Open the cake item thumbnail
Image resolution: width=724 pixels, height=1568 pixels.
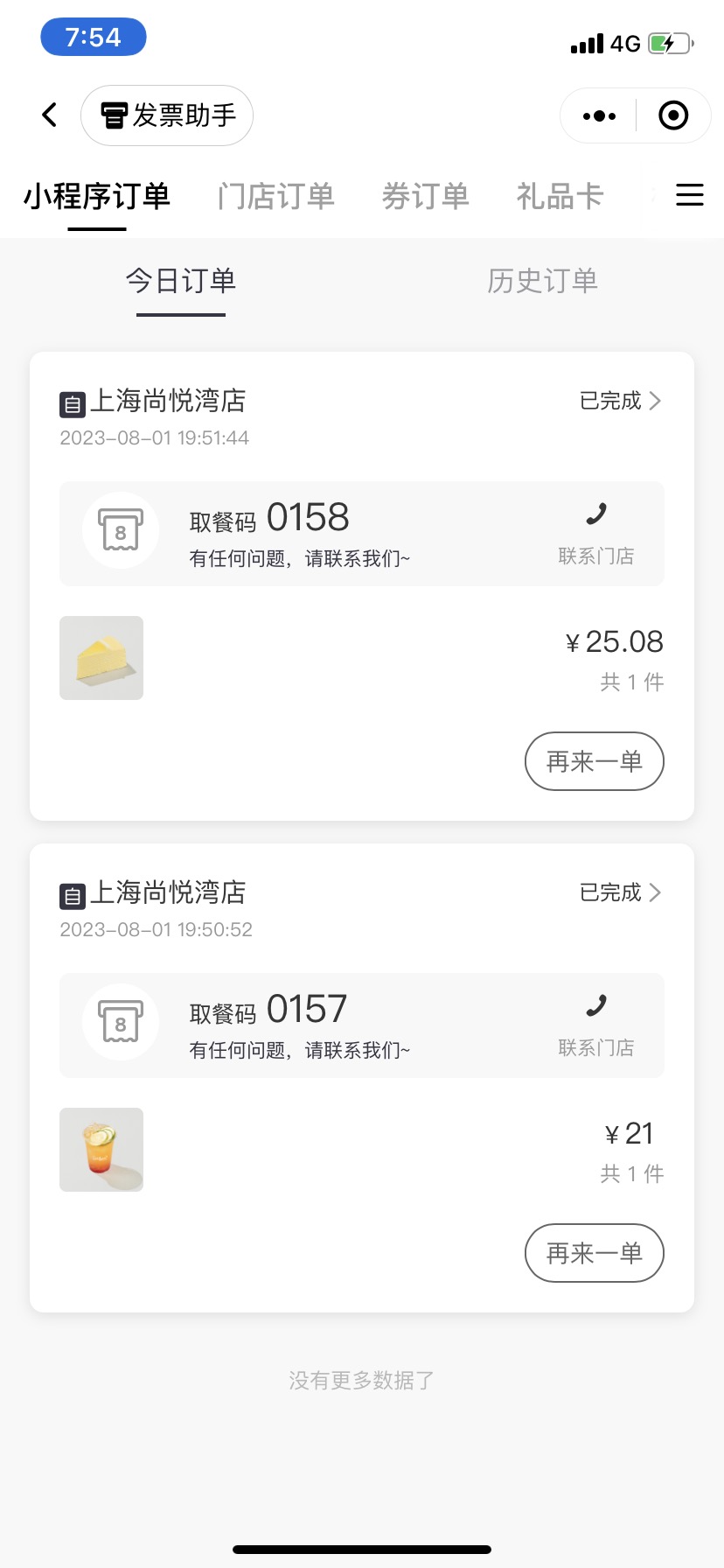101,658
